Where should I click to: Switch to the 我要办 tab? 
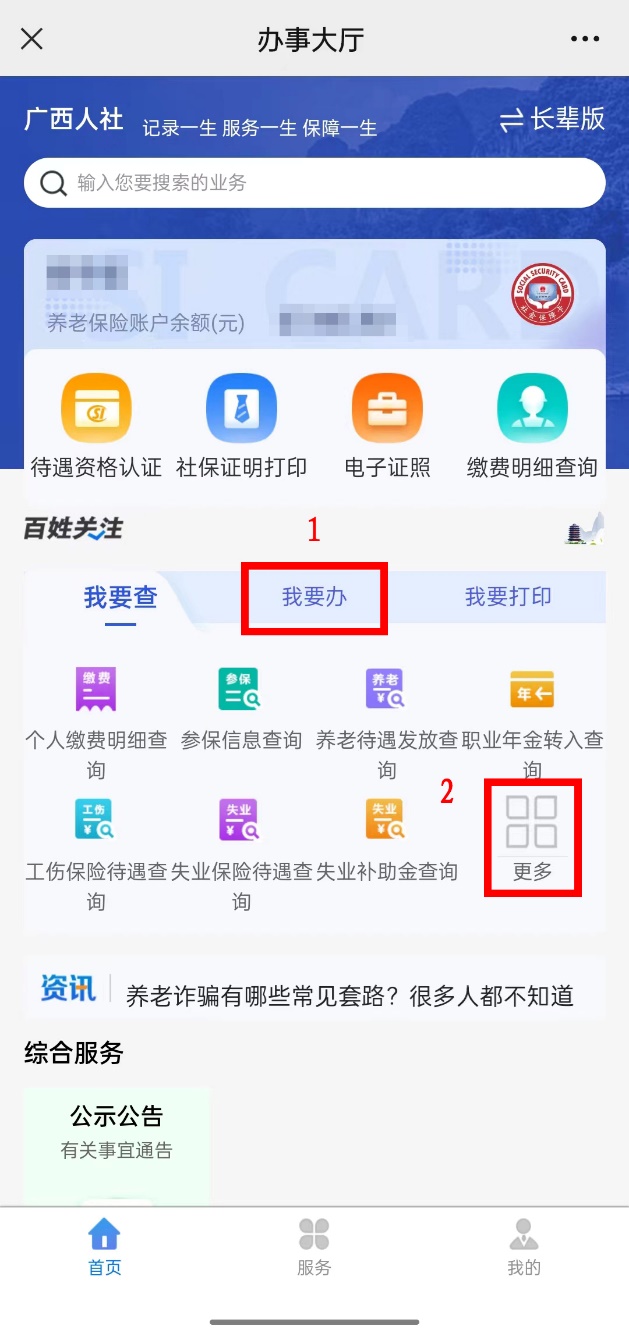click(314, 598)
